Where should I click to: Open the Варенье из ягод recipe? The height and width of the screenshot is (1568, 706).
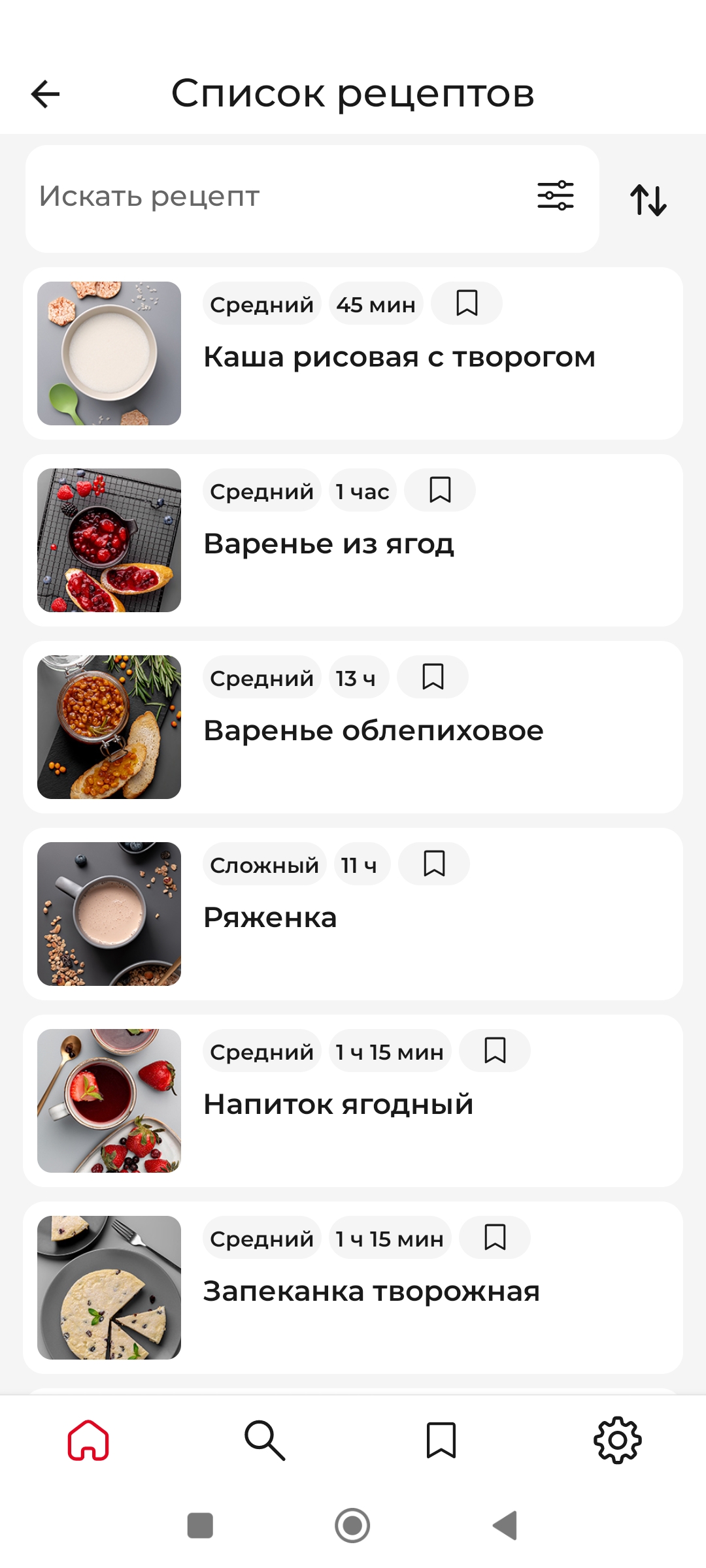(328, 544)
